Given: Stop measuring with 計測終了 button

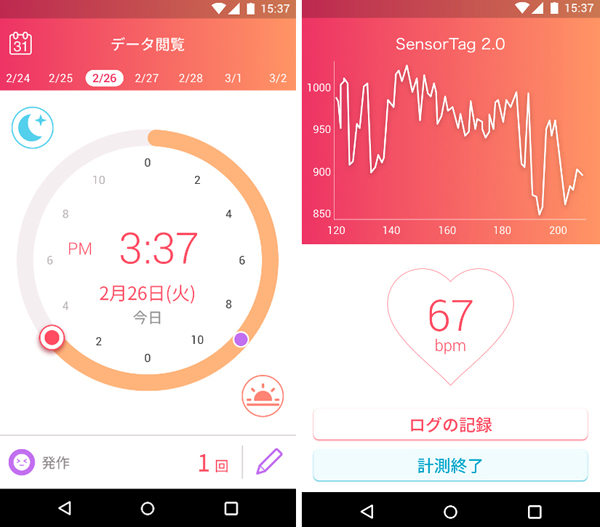Looking at the screenshot, I should point(450,465).
